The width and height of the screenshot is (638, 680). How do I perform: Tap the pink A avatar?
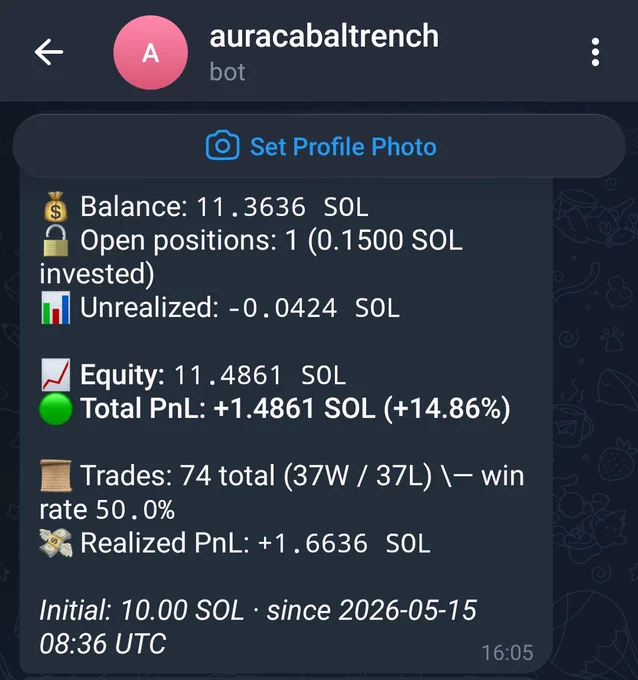[151, 52]
